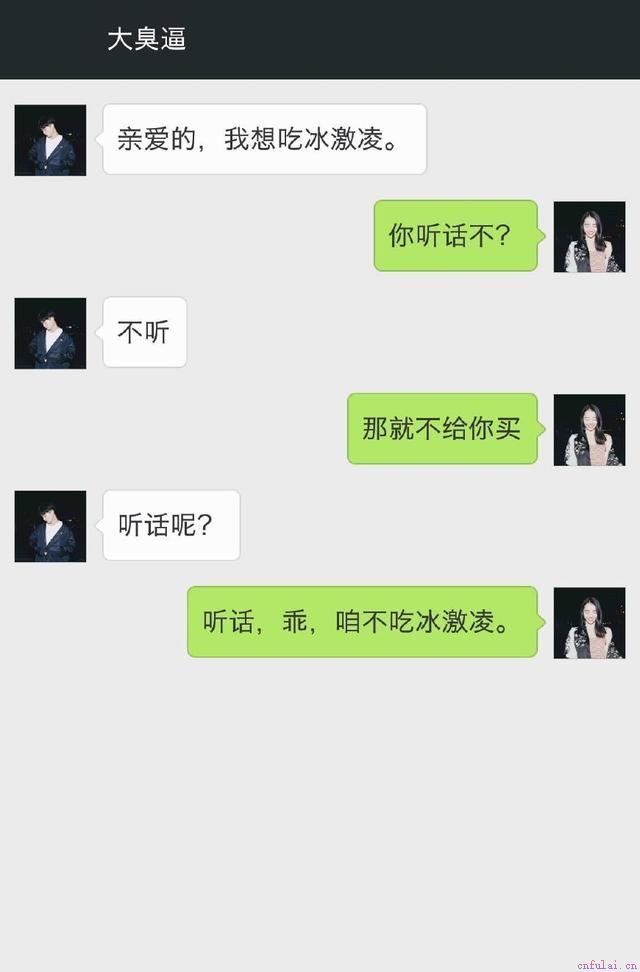View profile from avatar beside "不听"
Image resolution: width=640 pixels, height=972 pixels.
point(50,333)
